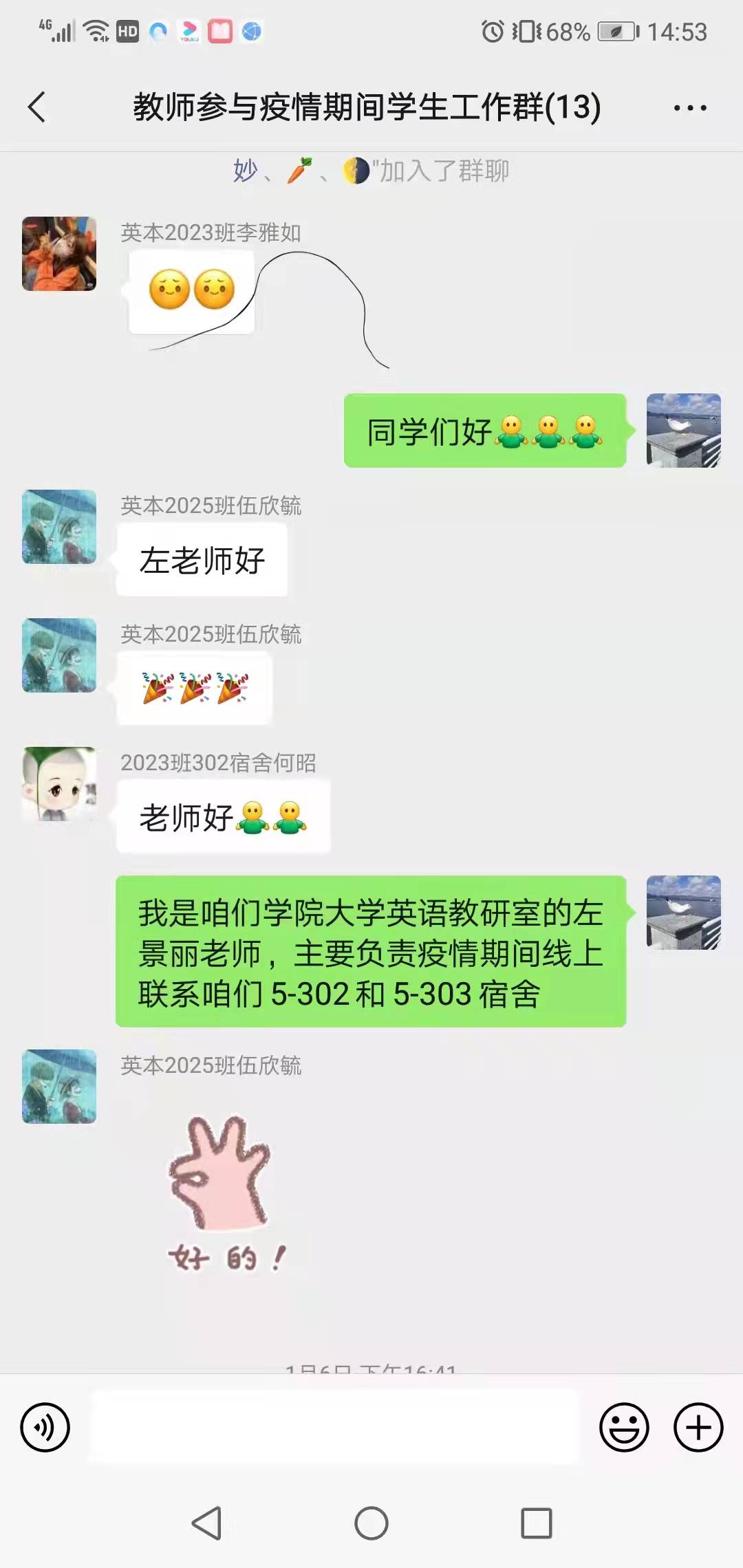Image resolution: width=743 pixels, height=1568 pixels.
Task: Open the plus attachment menu
Action: click(698, 1427)
